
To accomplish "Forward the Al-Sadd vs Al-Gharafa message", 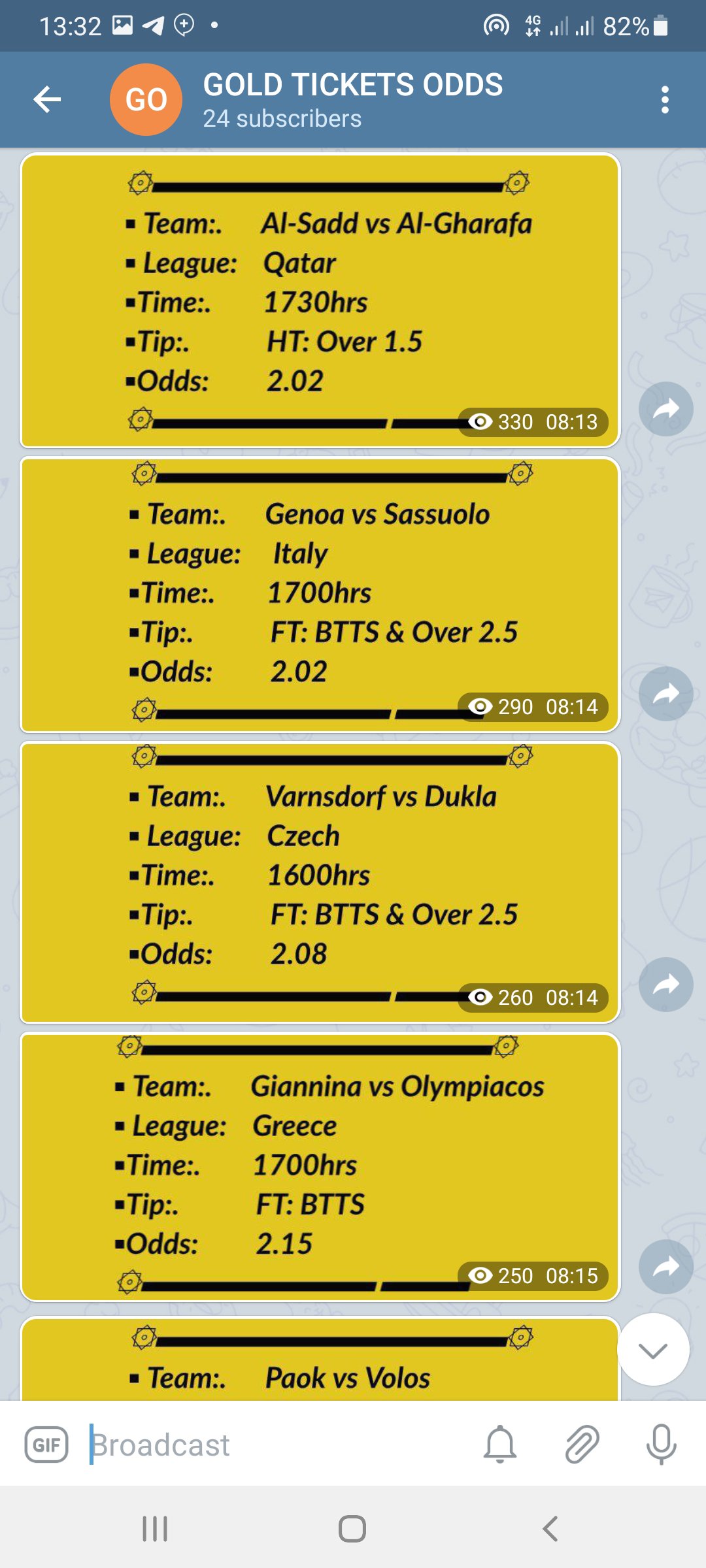I will [665, 408].
